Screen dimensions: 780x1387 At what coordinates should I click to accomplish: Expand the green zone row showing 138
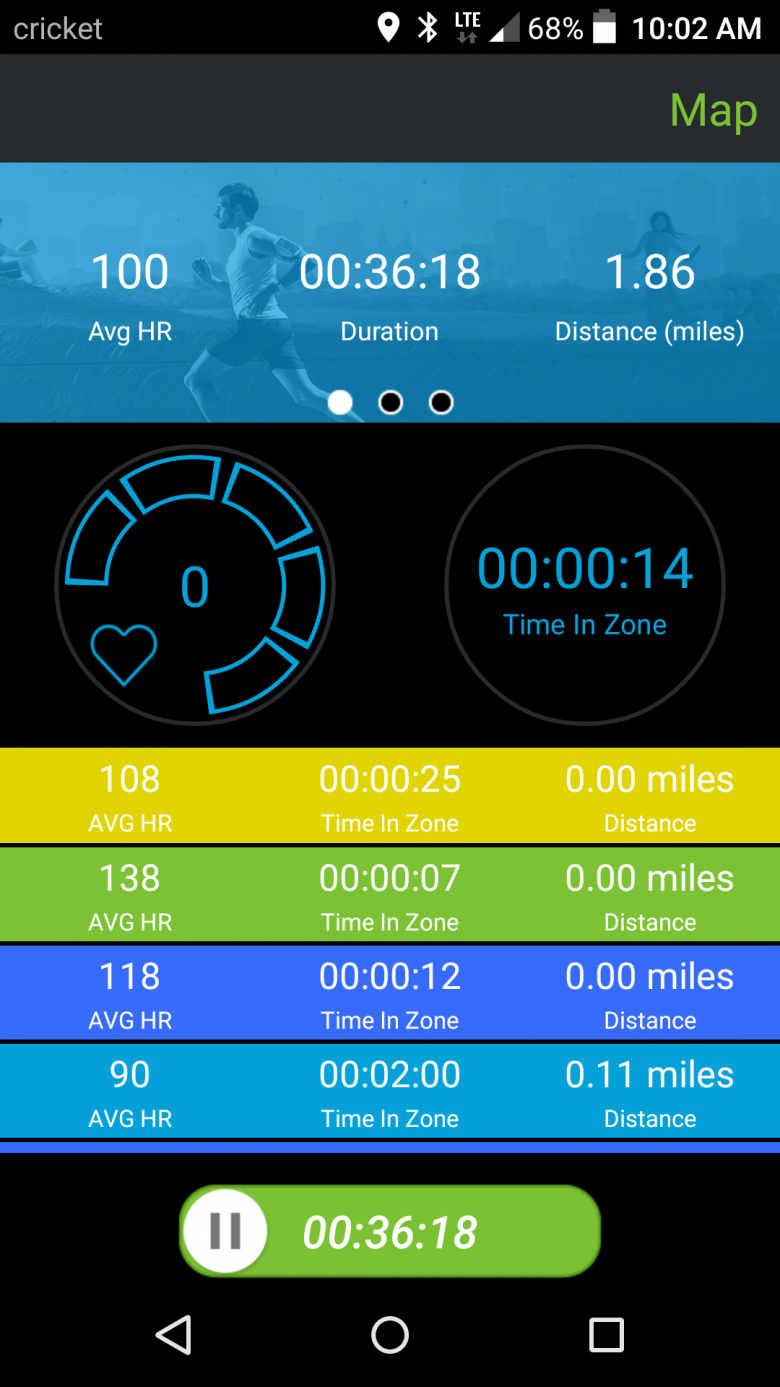tap(390, 893)
